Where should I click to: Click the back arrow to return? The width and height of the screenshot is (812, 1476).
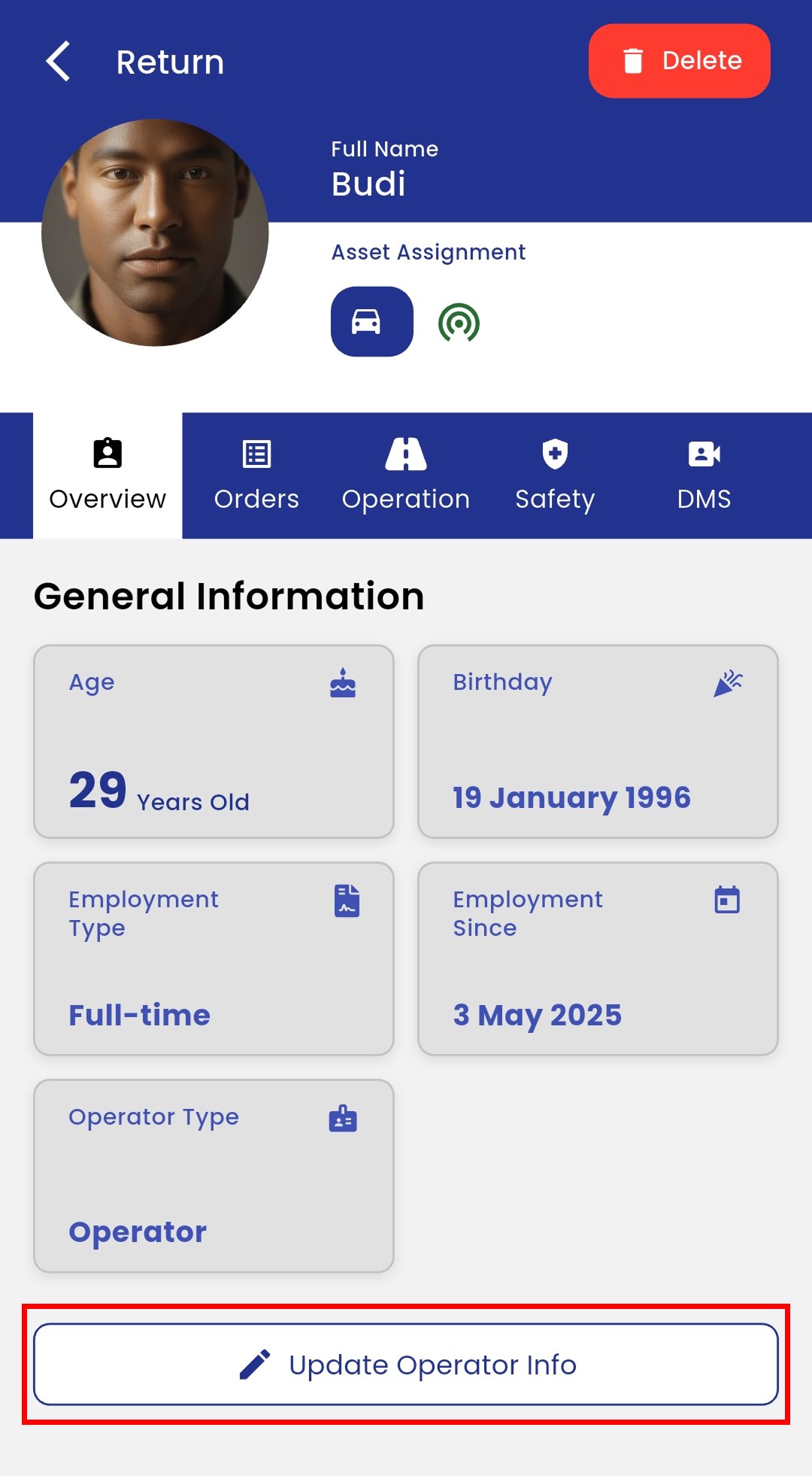point(59,62)
